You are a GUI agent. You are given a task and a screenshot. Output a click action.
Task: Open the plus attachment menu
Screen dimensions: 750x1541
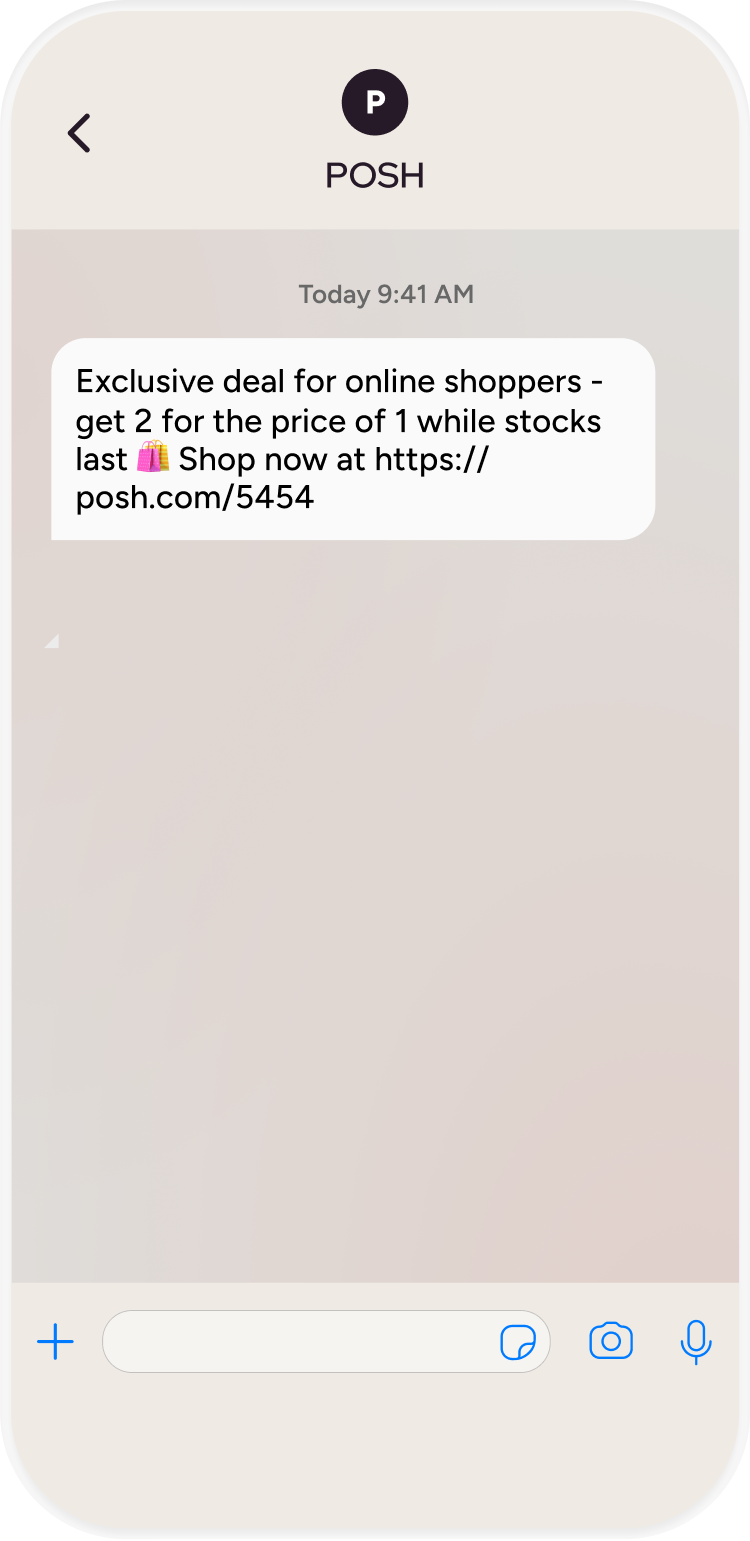pyautogui.click(x=55, y=1341)
